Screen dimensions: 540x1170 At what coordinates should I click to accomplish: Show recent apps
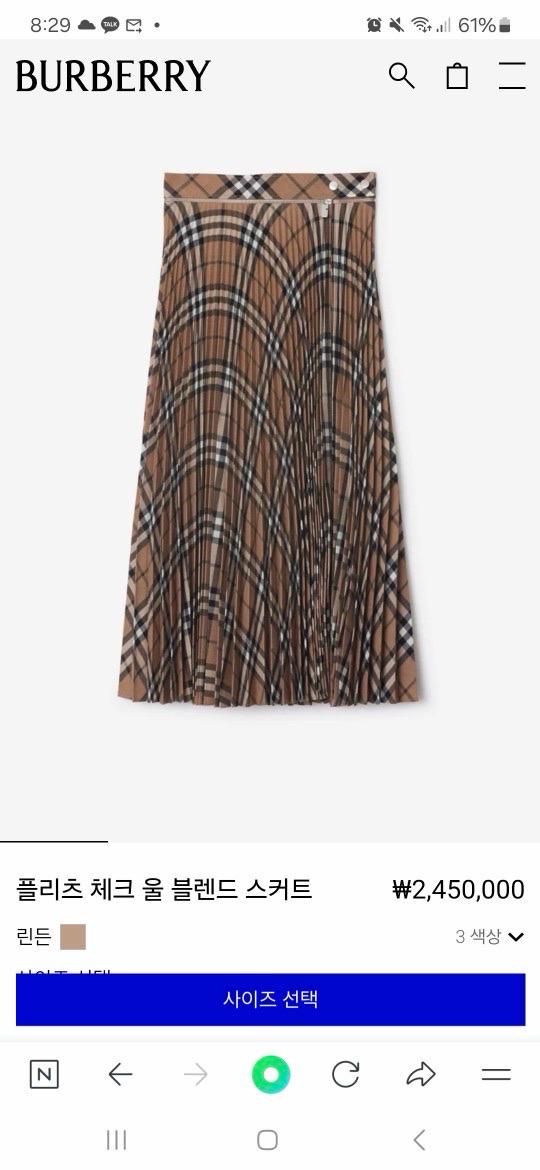tap(116, 1139)
